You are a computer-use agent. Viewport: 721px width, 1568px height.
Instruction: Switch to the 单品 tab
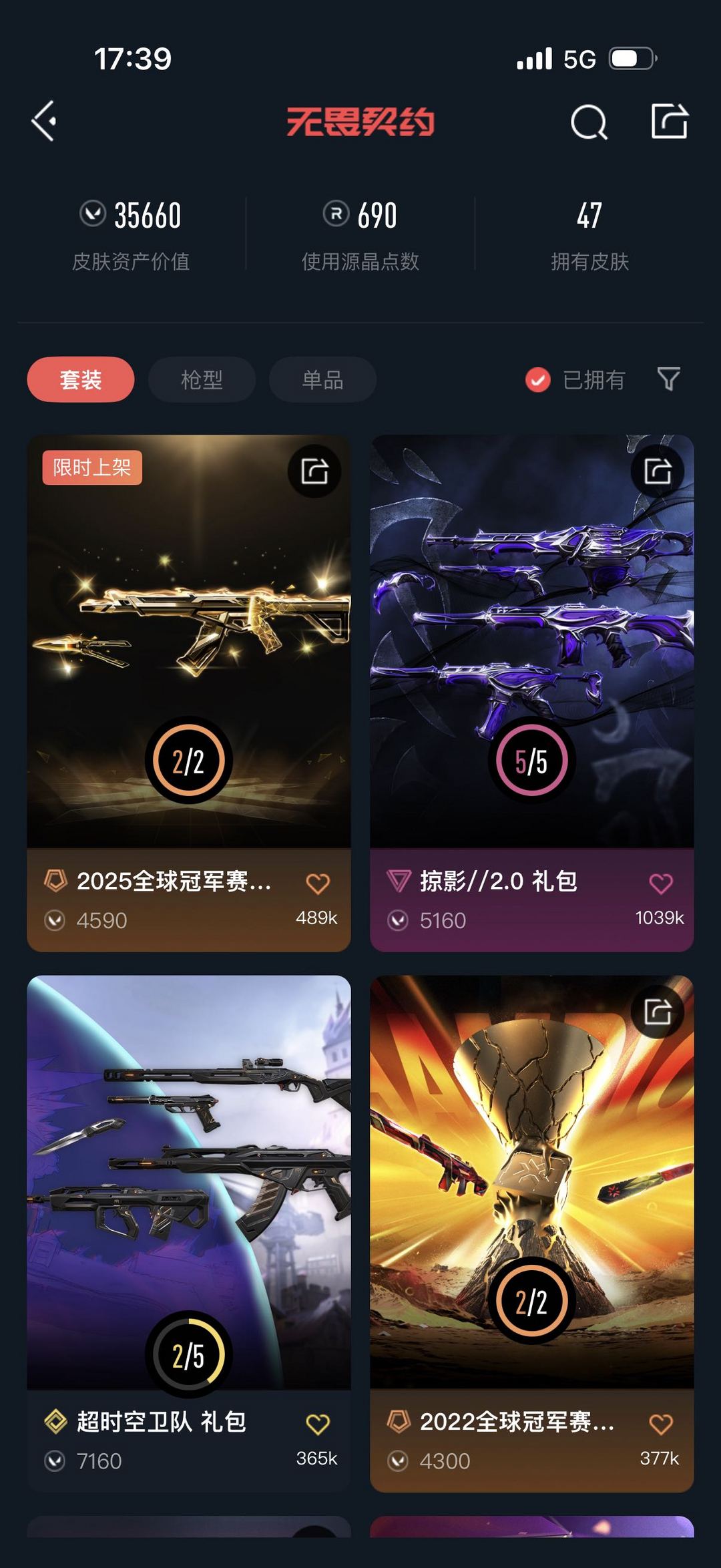[x=322, y=379]
